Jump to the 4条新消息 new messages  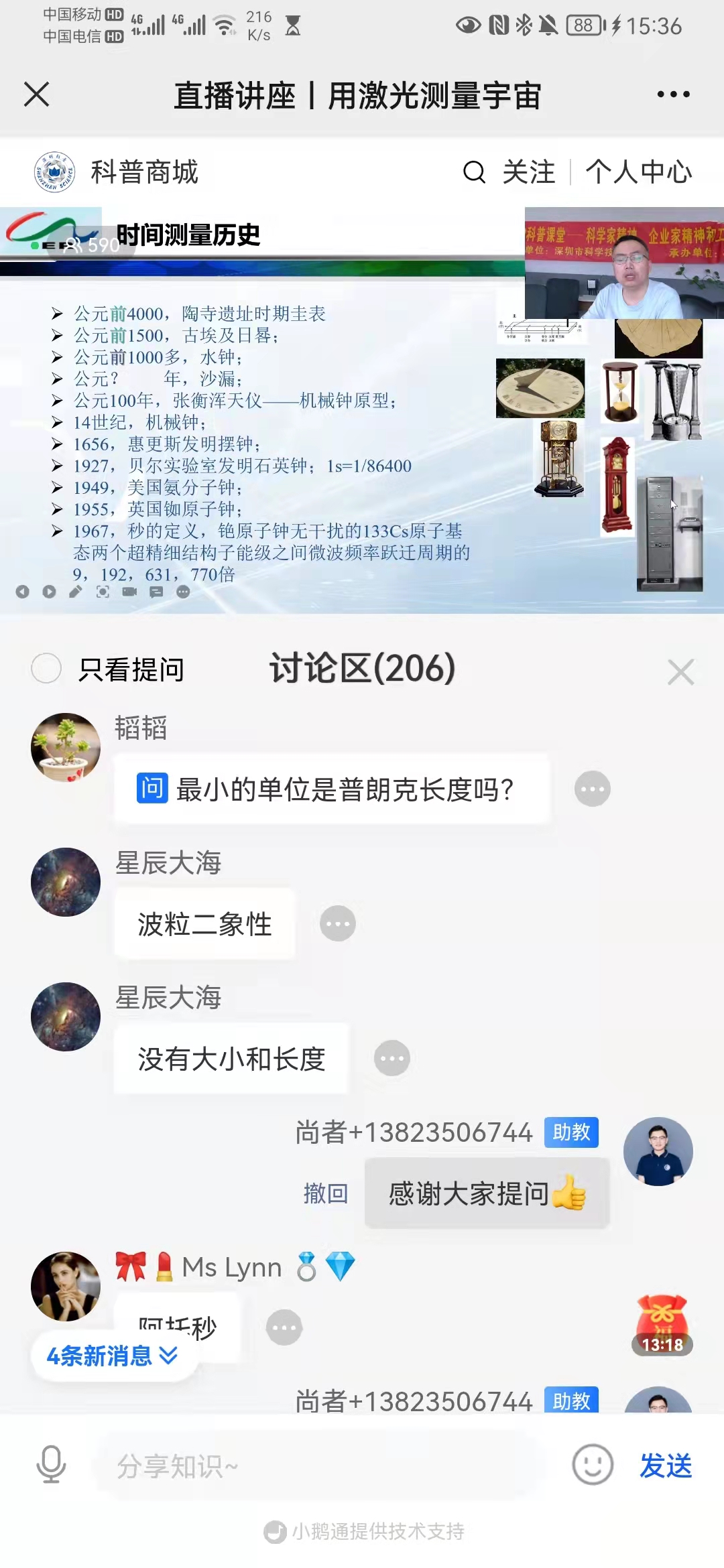[113, 1356]
